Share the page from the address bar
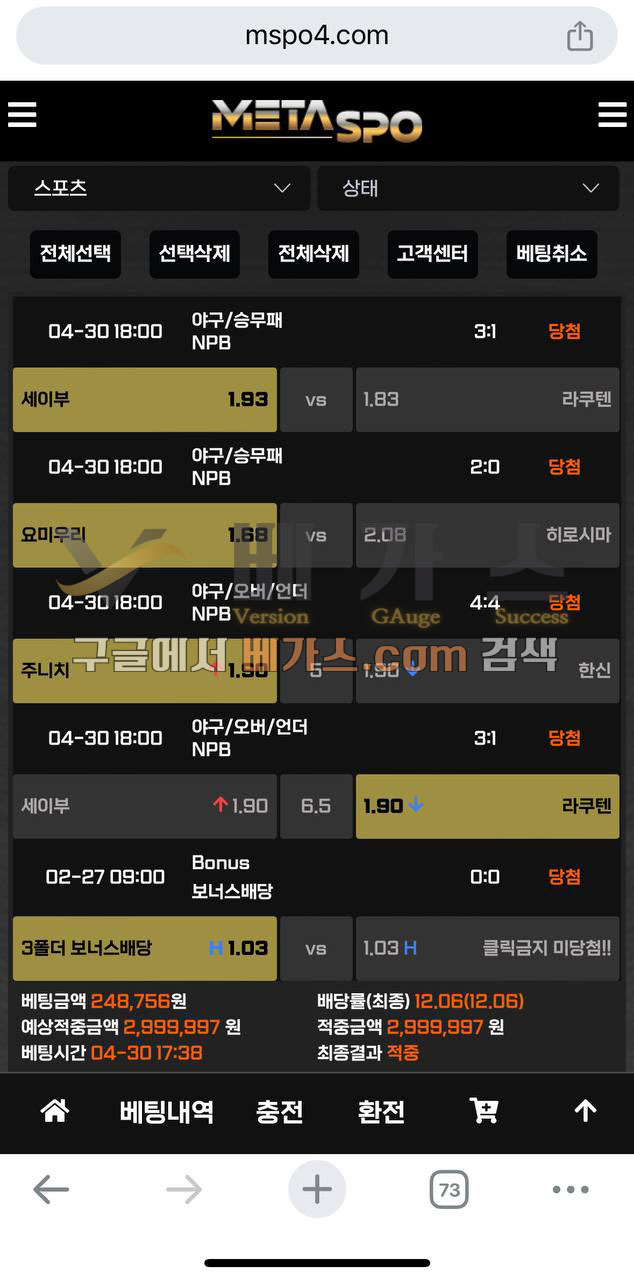This screenshot has width=634, height=1280. (580, 37)
